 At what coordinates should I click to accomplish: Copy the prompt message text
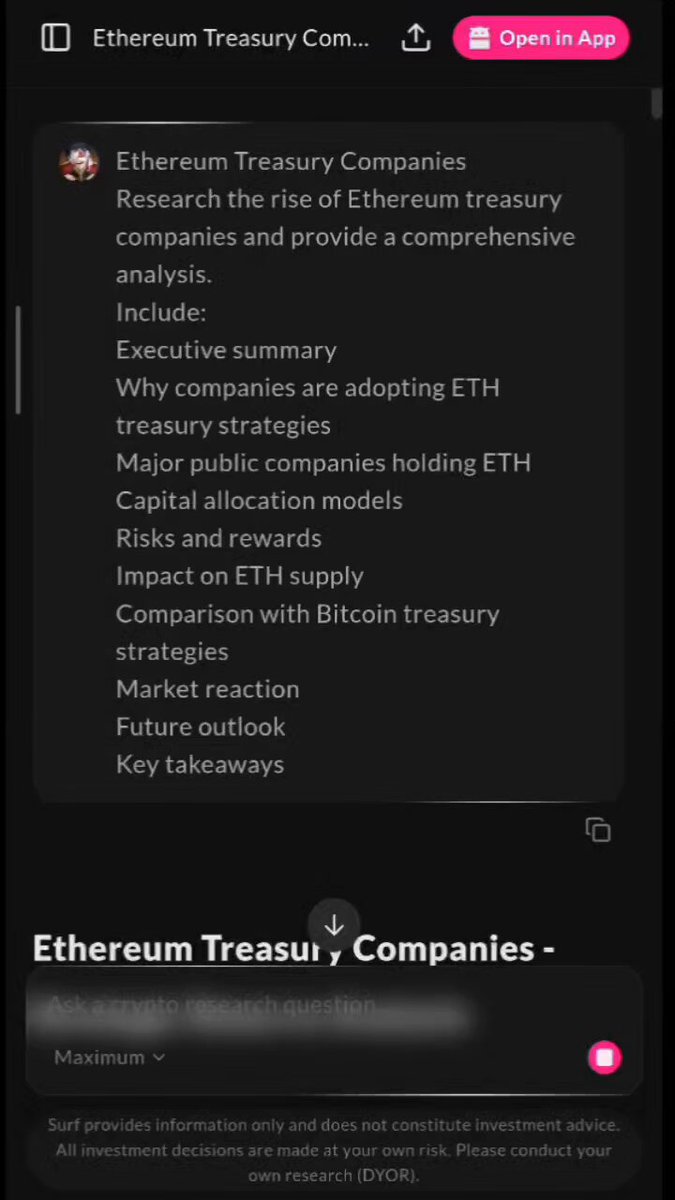click(598, 830)
